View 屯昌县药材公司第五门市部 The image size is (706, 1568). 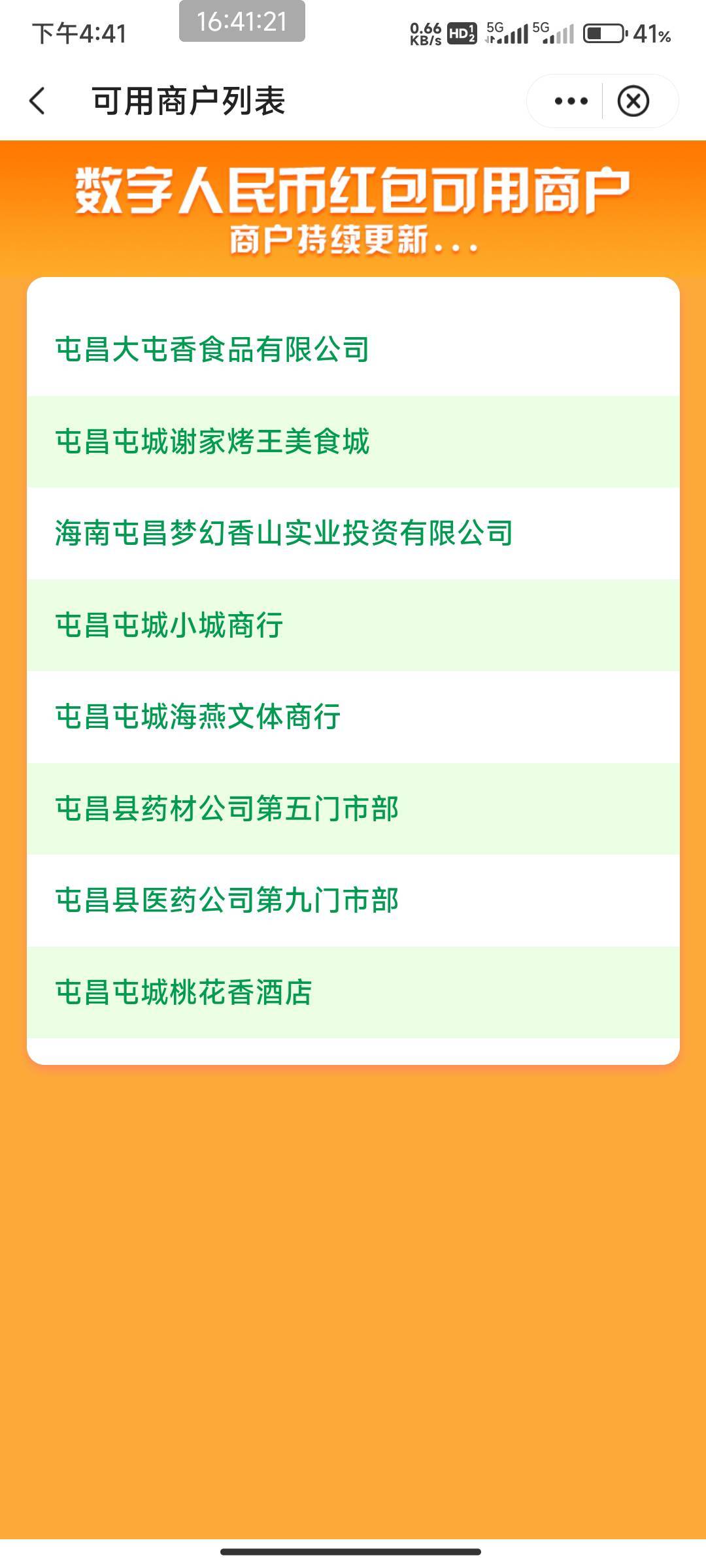353,809
